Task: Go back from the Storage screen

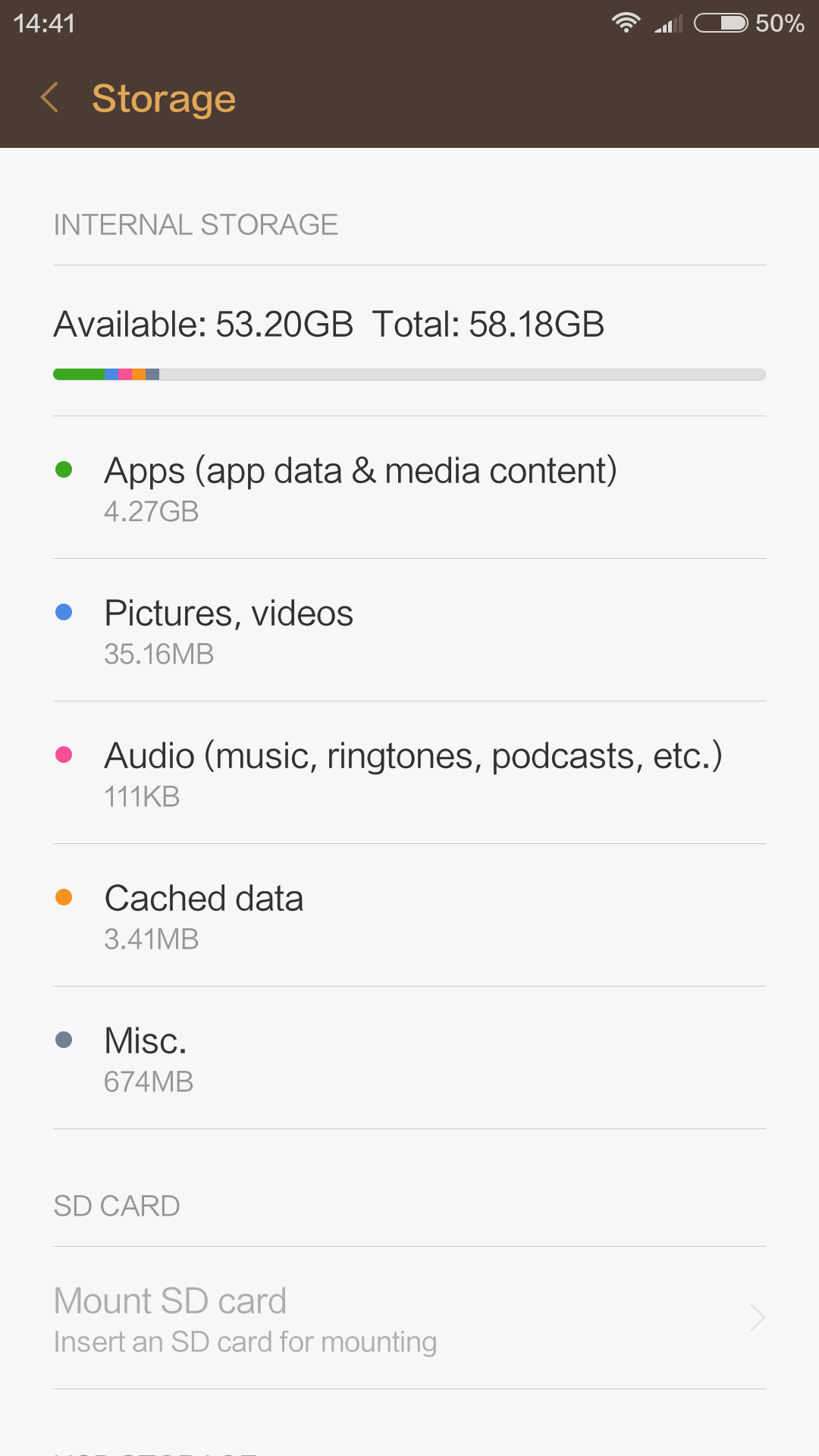Action: pyautogui.click(x=50, y=98)
